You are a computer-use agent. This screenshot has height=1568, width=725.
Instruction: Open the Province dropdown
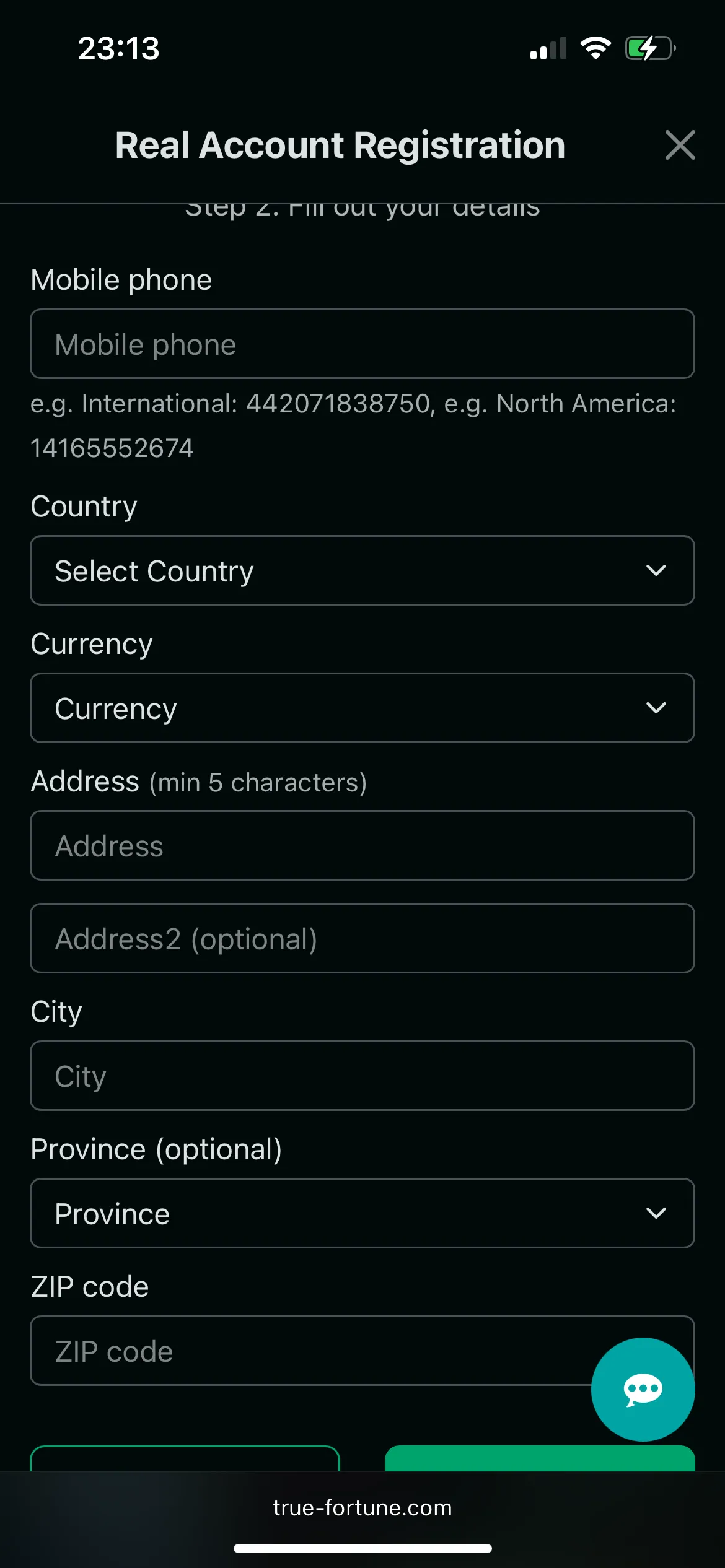point(362,1213)
